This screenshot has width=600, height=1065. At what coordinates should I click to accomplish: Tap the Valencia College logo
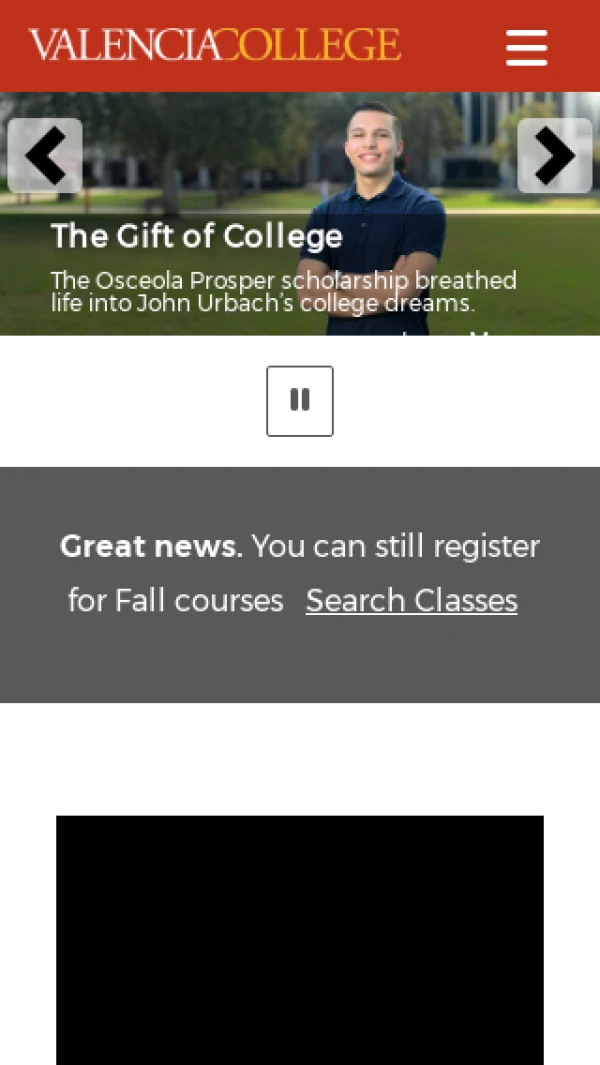pos(215,45)
